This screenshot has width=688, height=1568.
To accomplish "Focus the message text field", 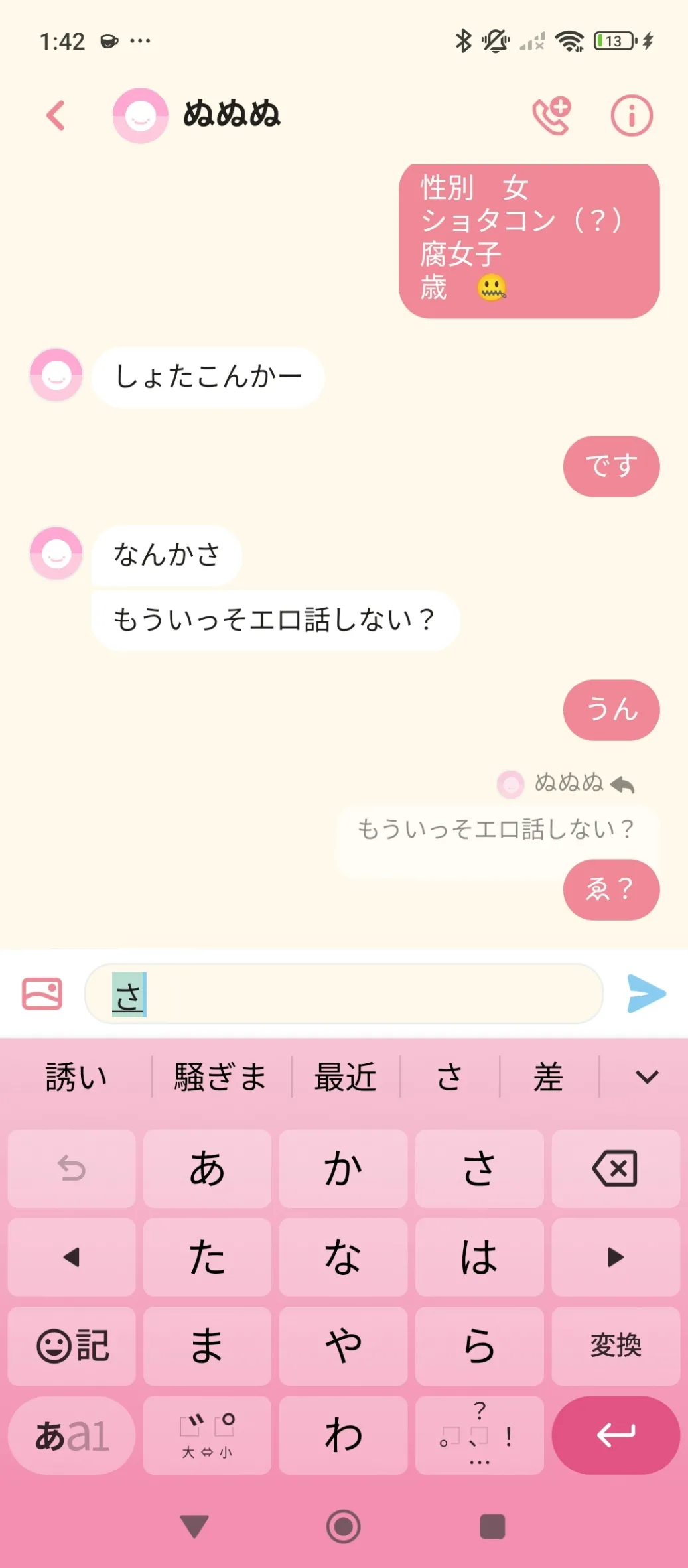I will [372, 994].
